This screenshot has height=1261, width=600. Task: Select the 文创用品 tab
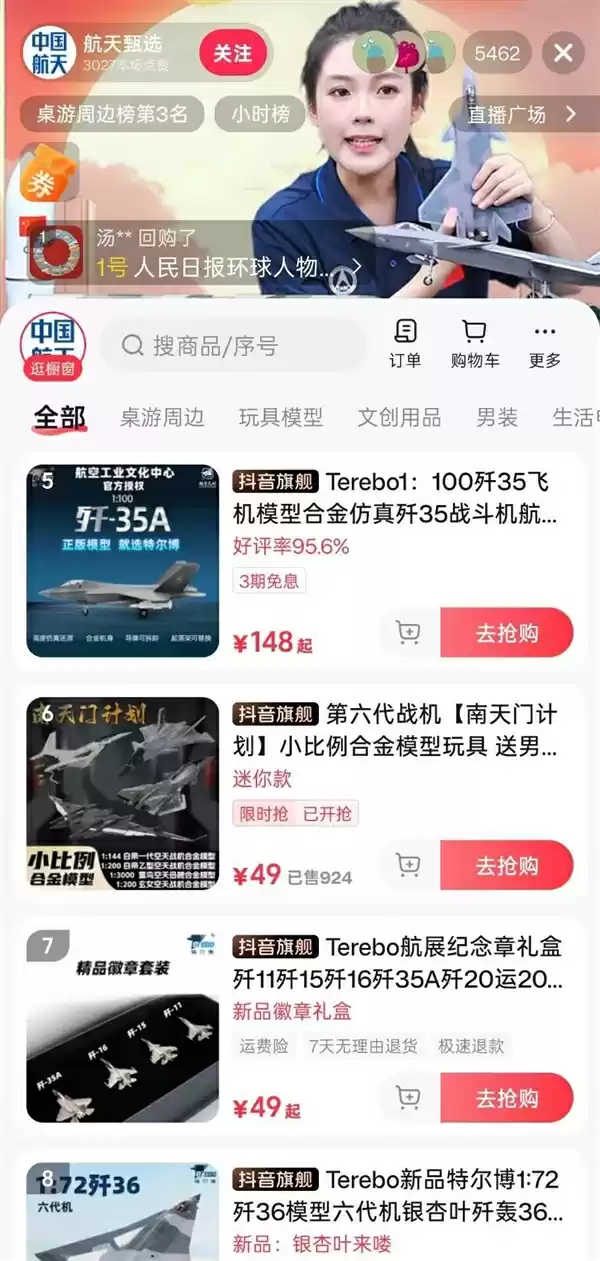tap(399, 417)
